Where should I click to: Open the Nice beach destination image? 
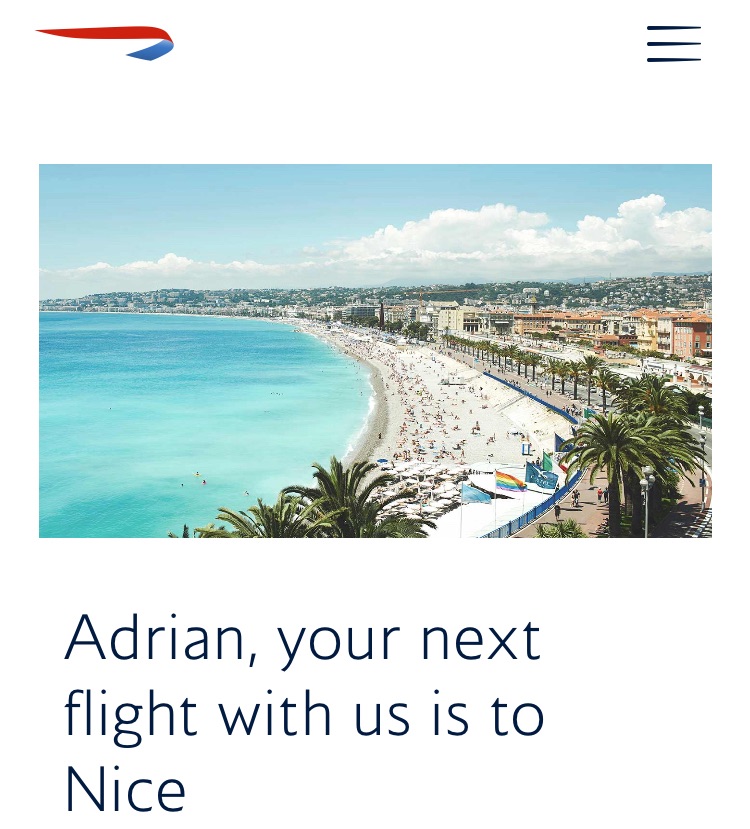375,351
